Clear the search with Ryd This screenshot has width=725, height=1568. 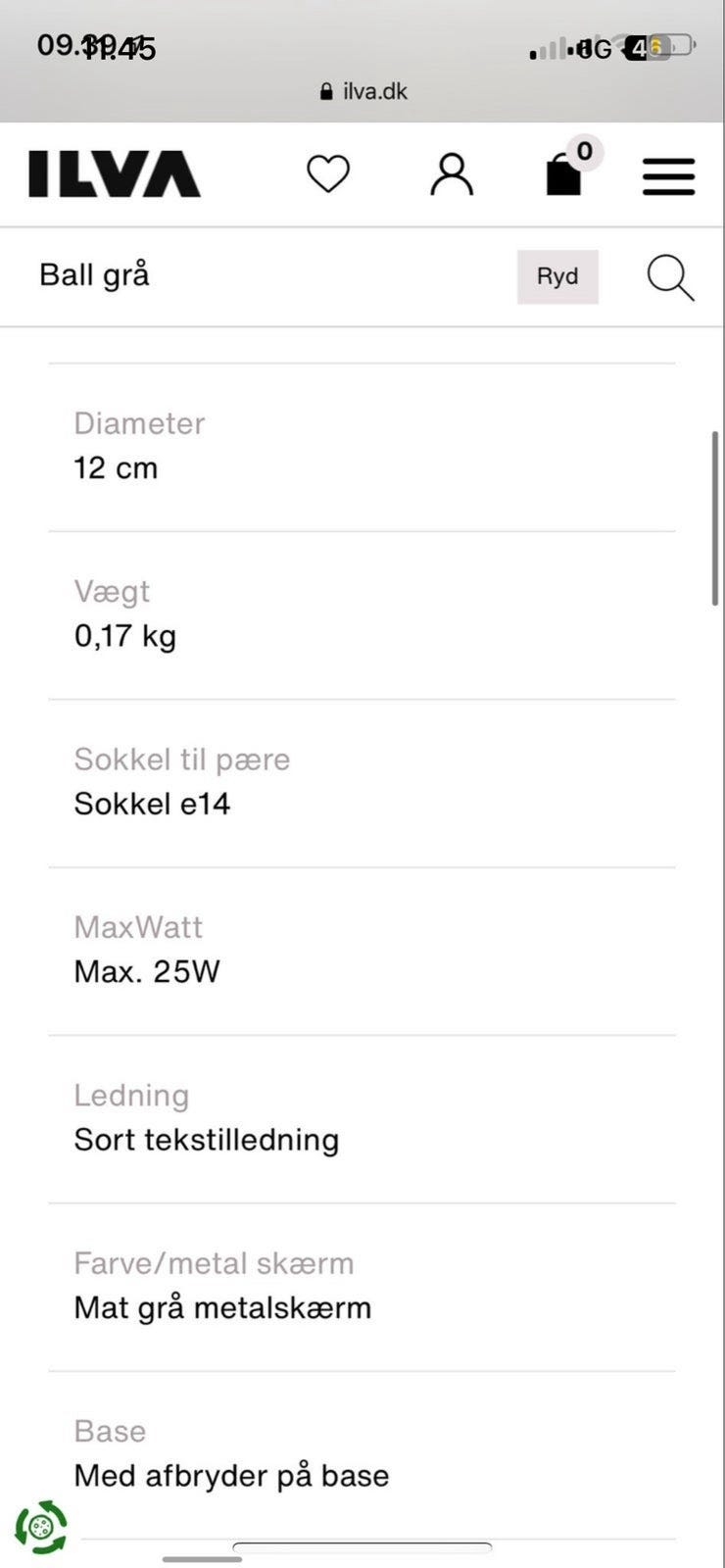(x=557, y=276)
